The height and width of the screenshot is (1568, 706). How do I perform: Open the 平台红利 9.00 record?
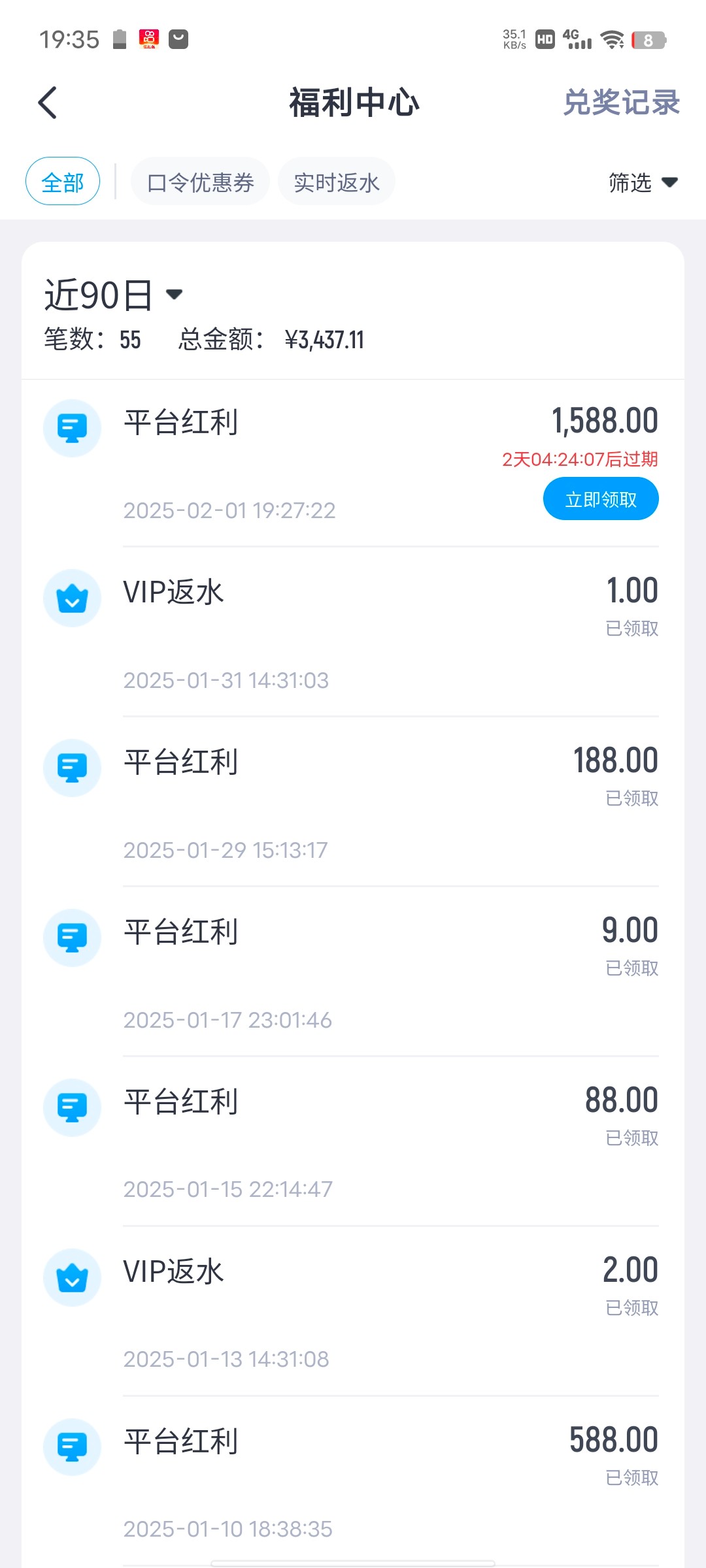tap(353, 972)
